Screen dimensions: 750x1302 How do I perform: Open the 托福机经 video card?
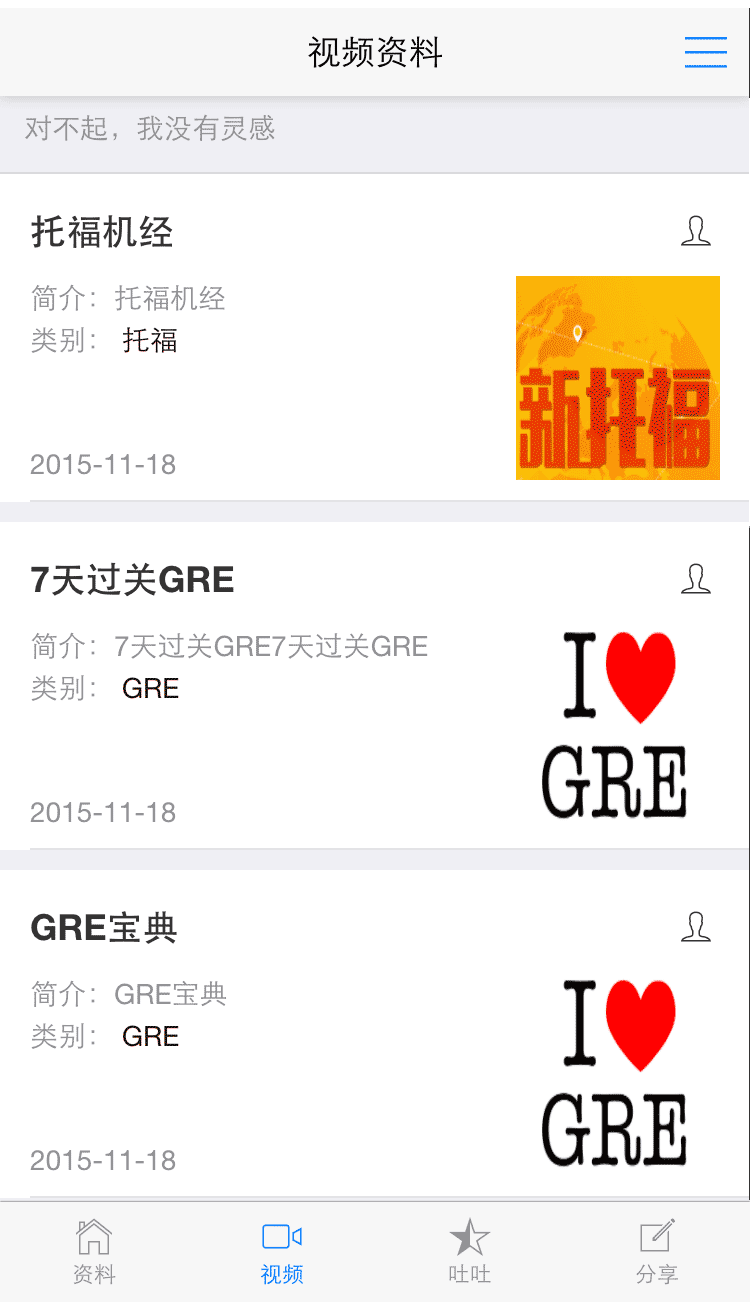(103, 233)
